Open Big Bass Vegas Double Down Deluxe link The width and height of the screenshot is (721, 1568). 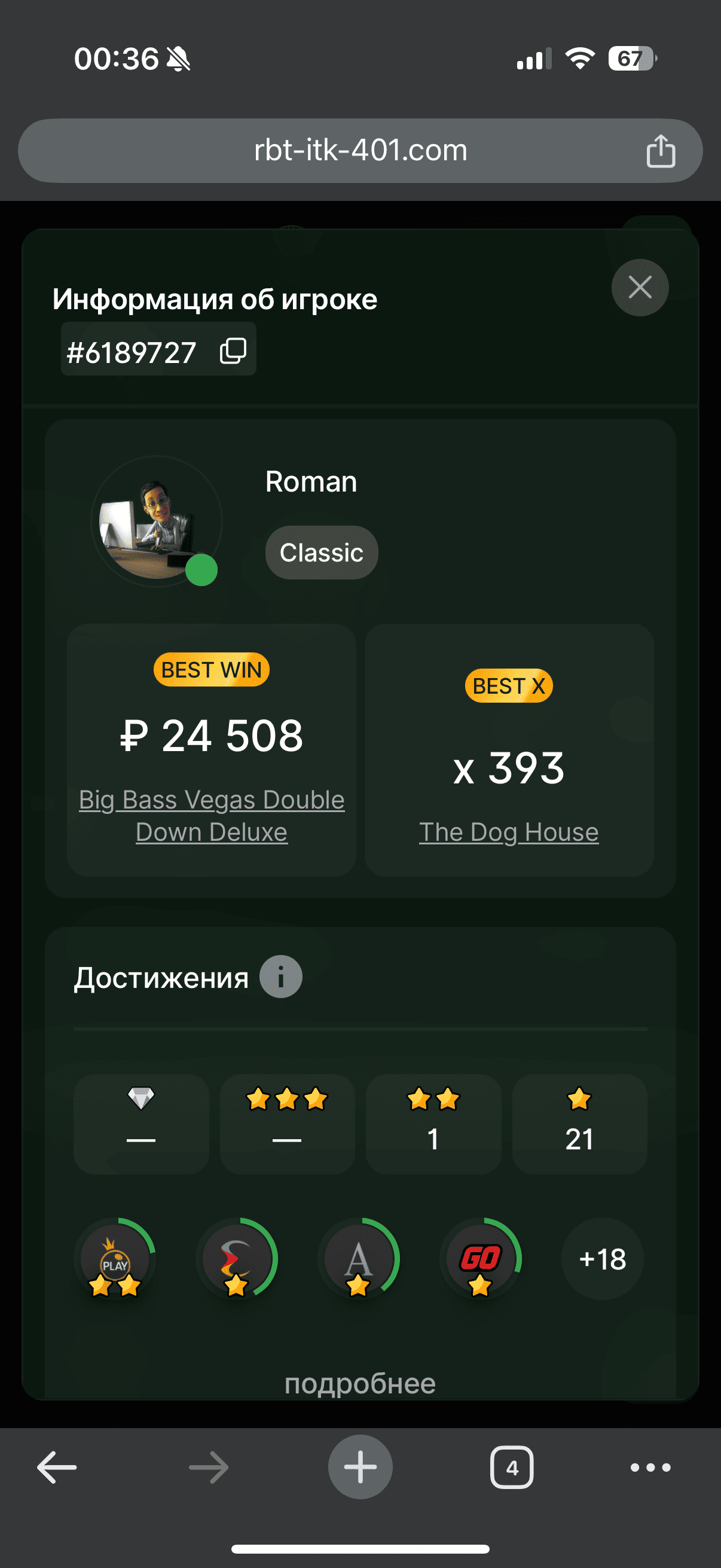(211, 816)
